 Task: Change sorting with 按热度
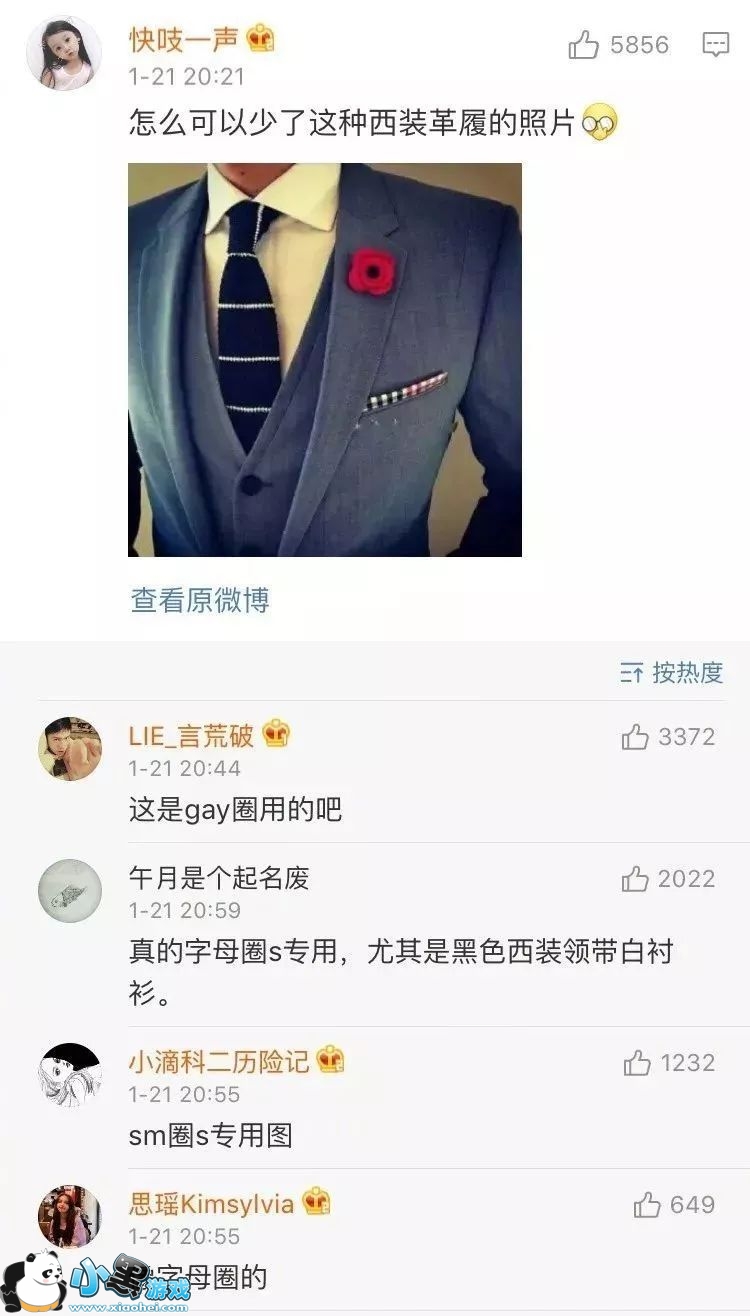(672, 673)
